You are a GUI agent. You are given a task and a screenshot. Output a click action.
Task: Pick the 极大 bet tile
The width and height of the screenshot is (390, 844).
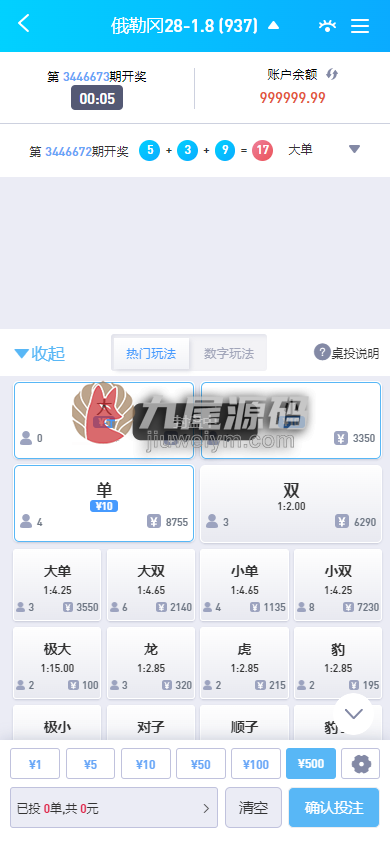[57, 663]
